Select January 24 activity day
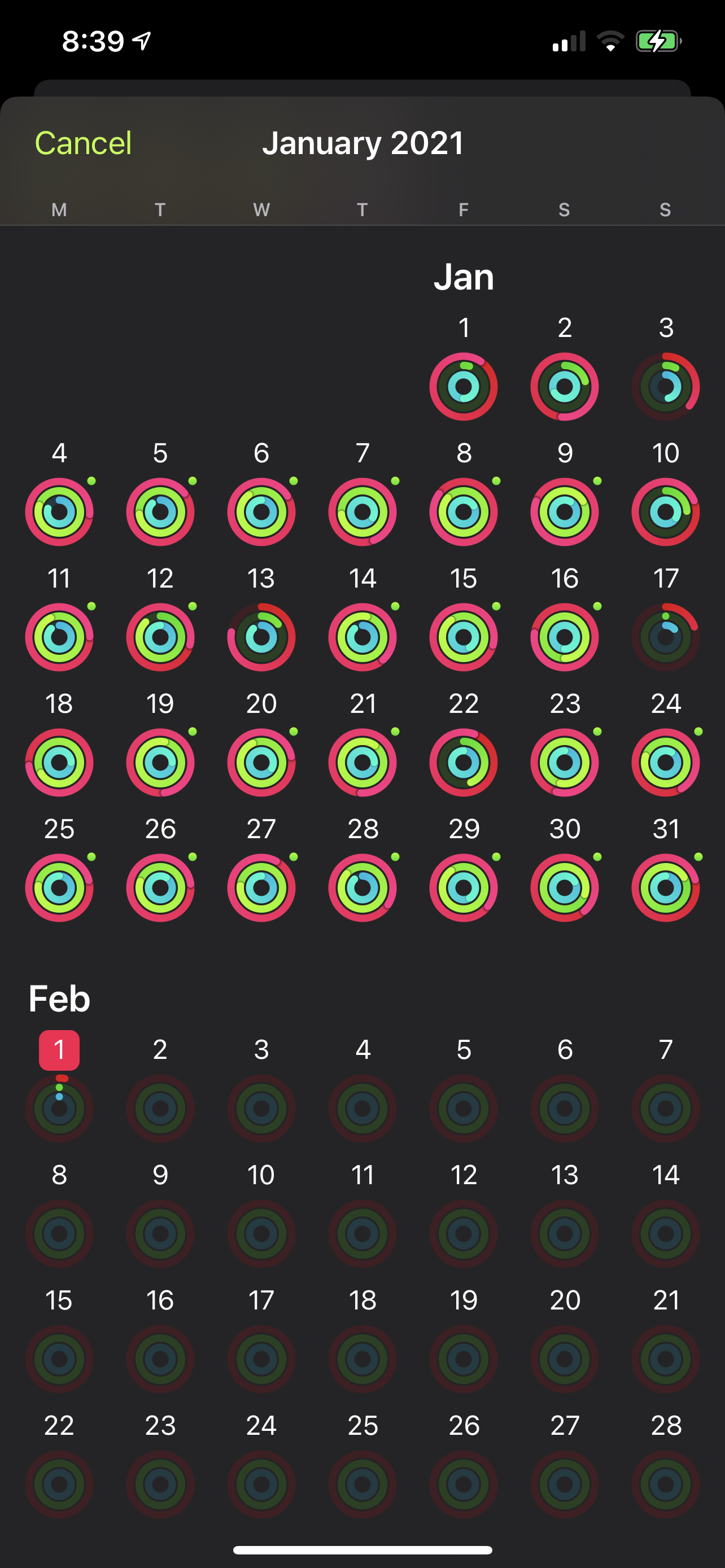 click(665, 762)
